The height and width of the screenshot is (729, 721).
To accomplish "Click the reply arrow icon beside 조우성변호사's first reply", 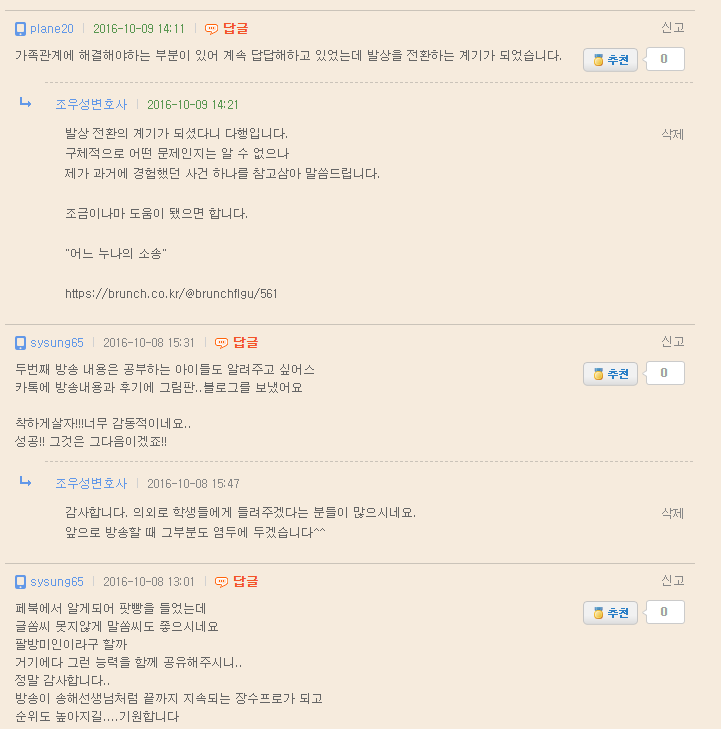I will click(25, 102).
